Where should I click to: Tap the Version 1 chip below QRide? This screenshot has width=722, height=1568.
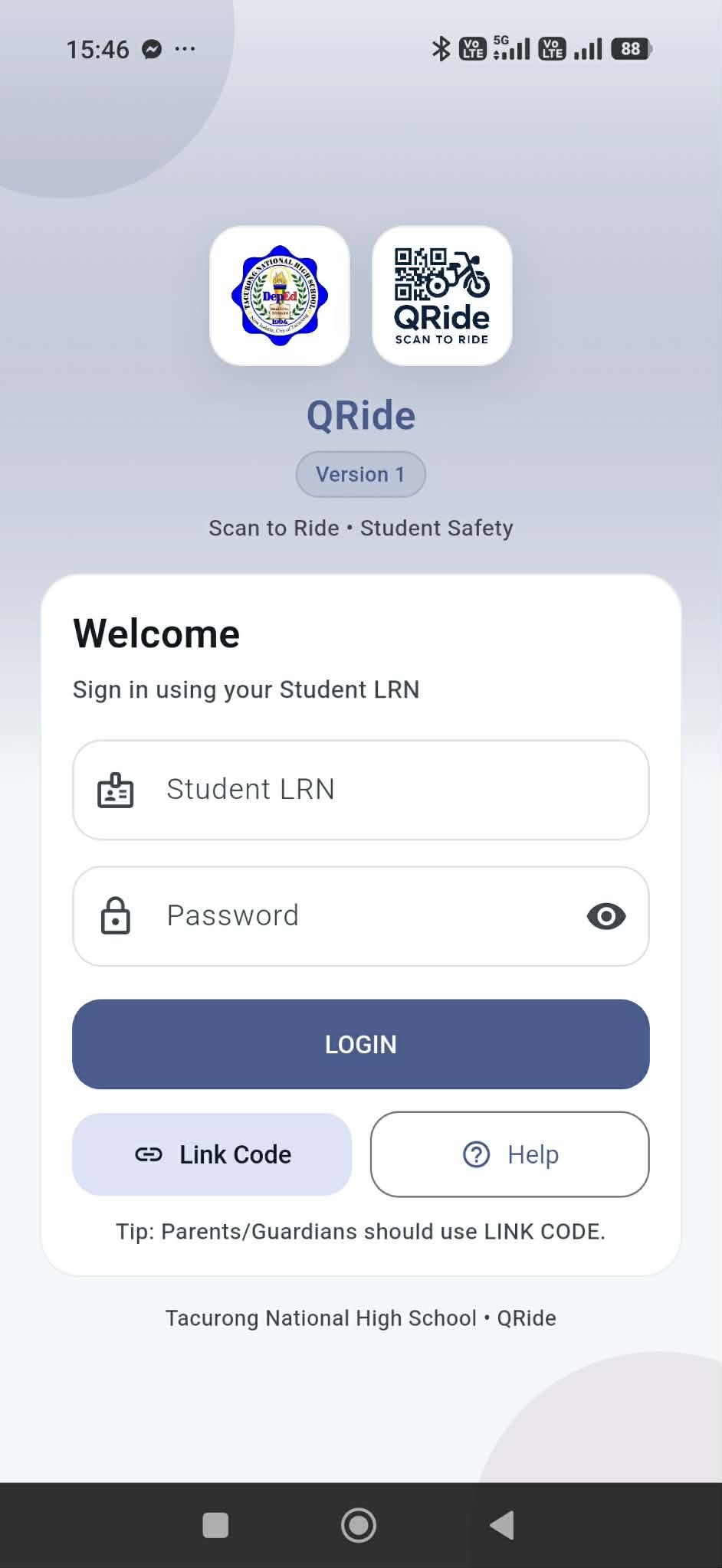(x=360, y=473)
